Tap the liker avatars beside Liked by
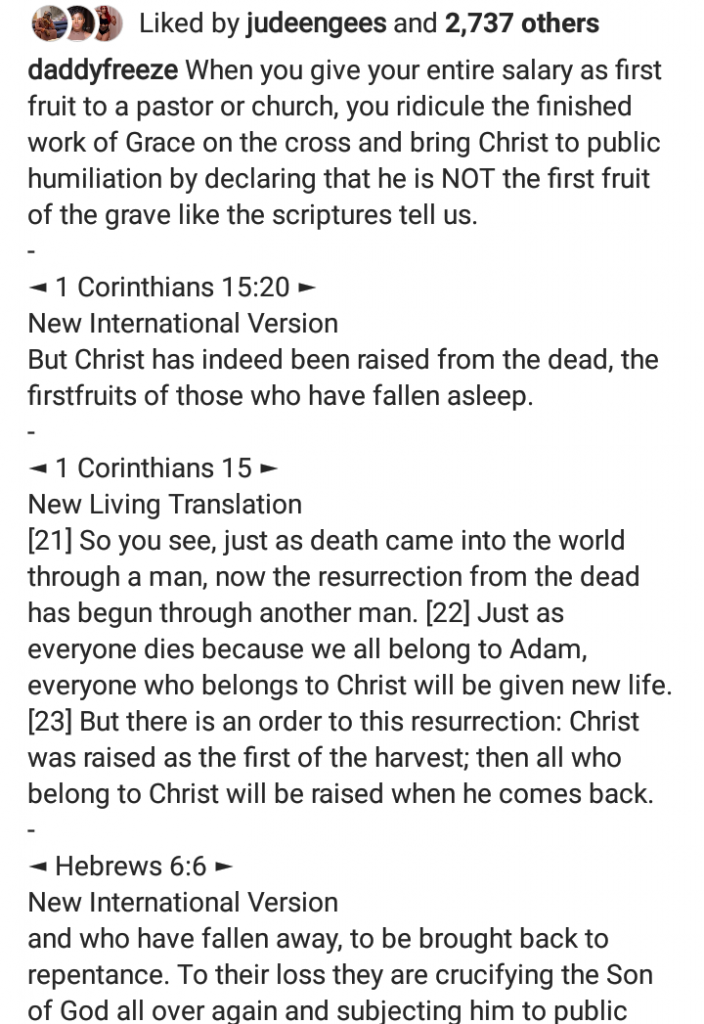 click(77, 22)
